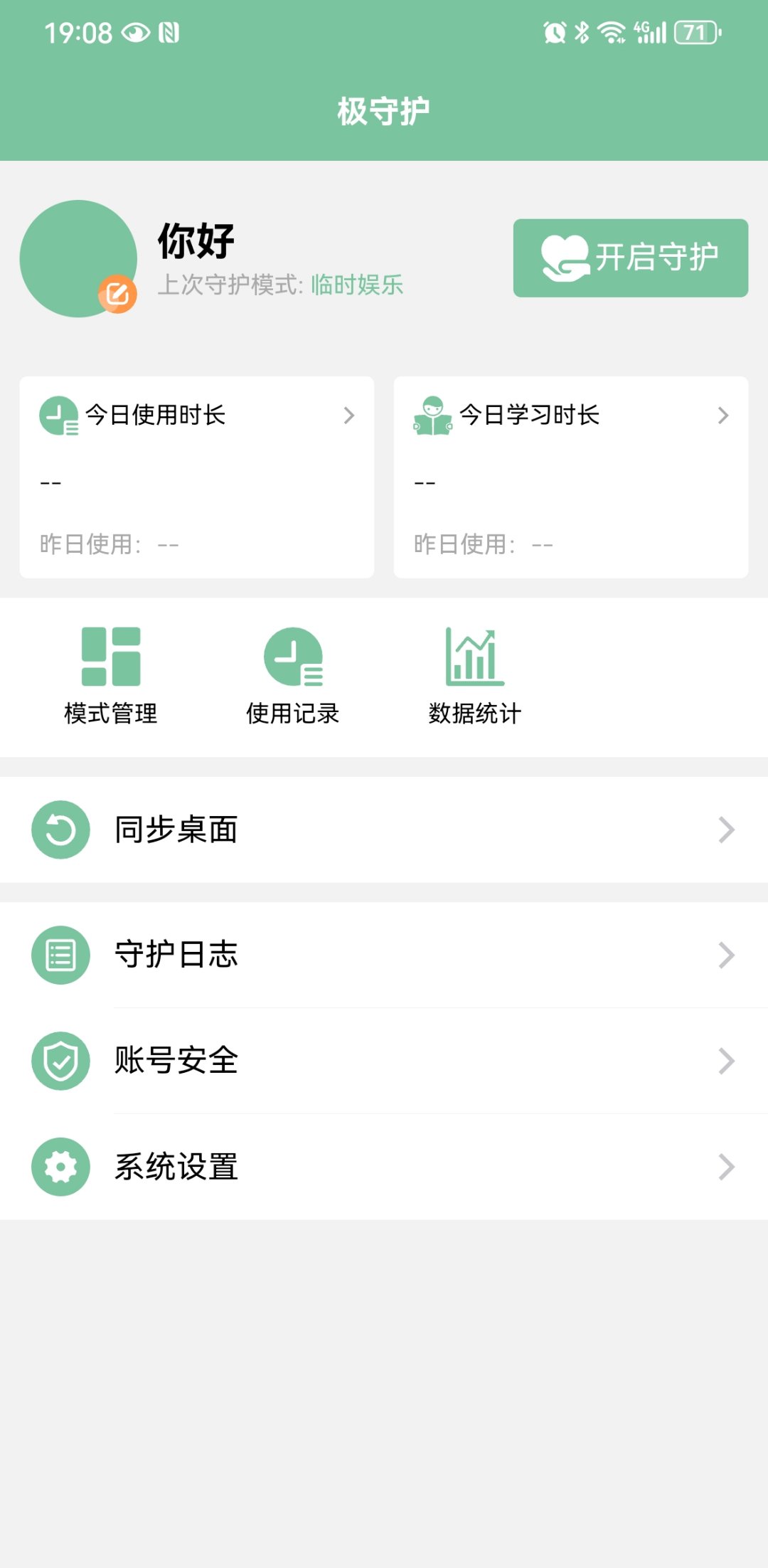Open 账号安全 via its chevron
This screenshot has width=768, height=1568.
(726, 1061)
